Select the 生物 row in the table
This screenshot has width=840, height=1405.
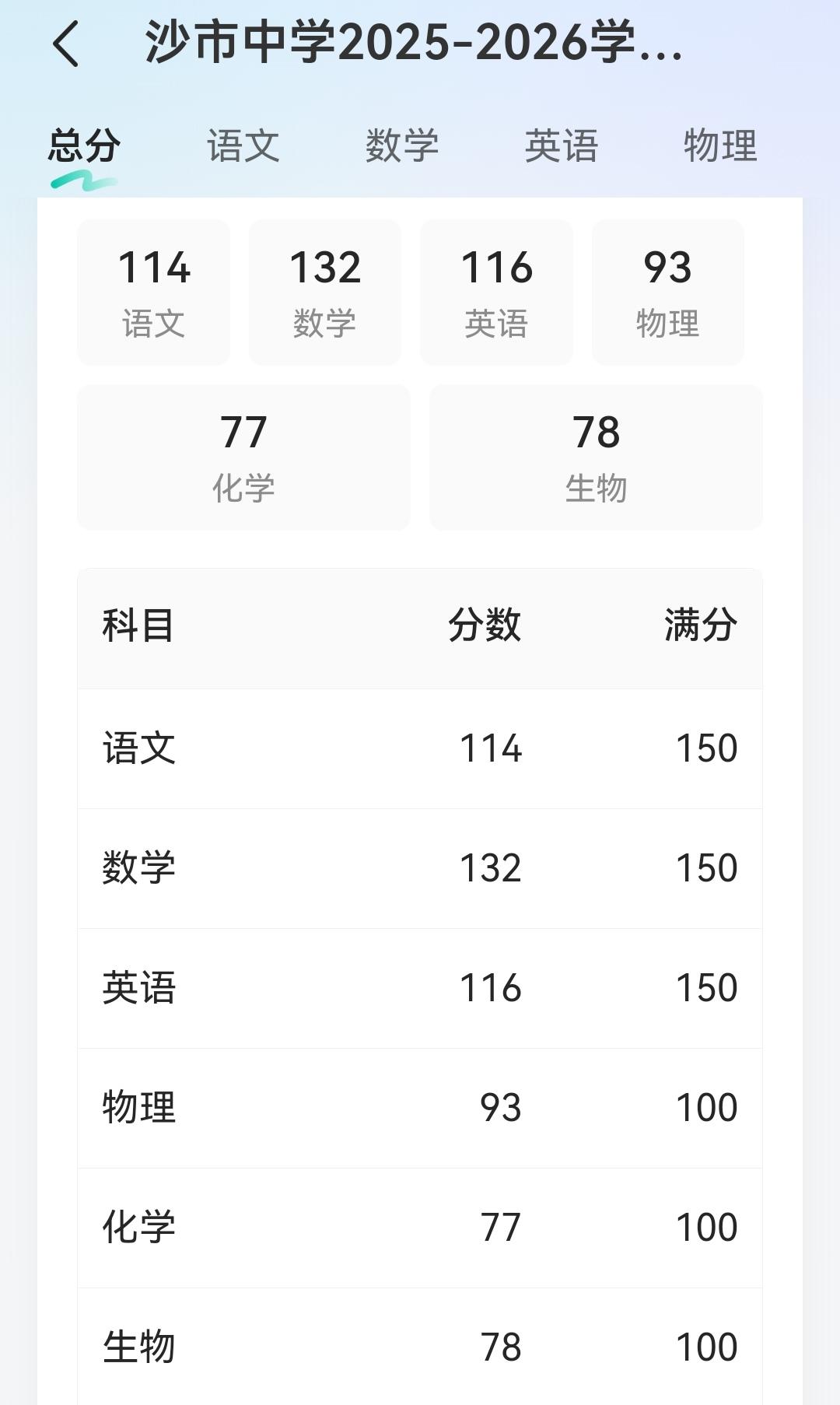420,1347
